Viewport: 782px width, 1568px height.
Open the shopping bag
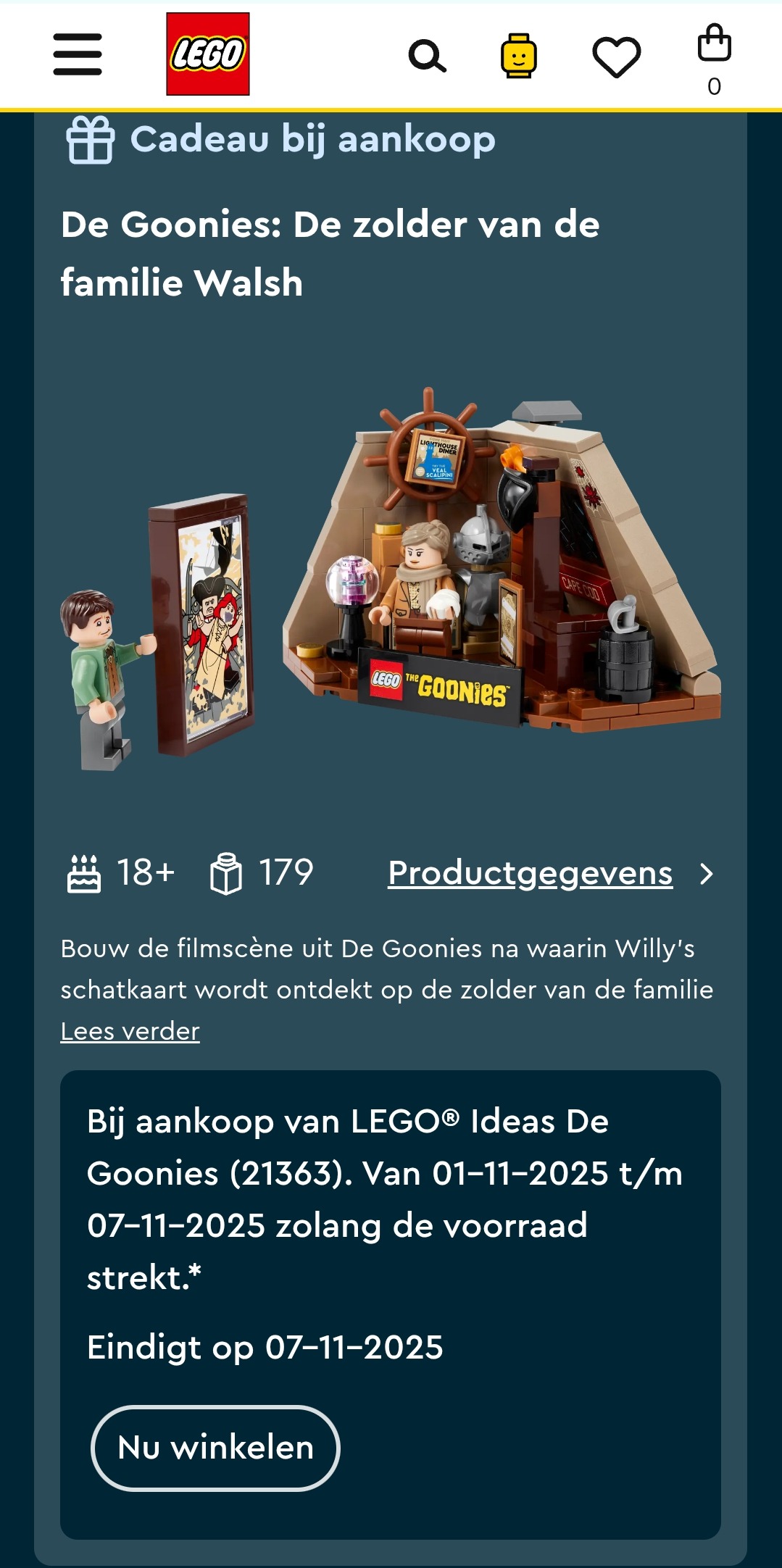coord(714,58)
